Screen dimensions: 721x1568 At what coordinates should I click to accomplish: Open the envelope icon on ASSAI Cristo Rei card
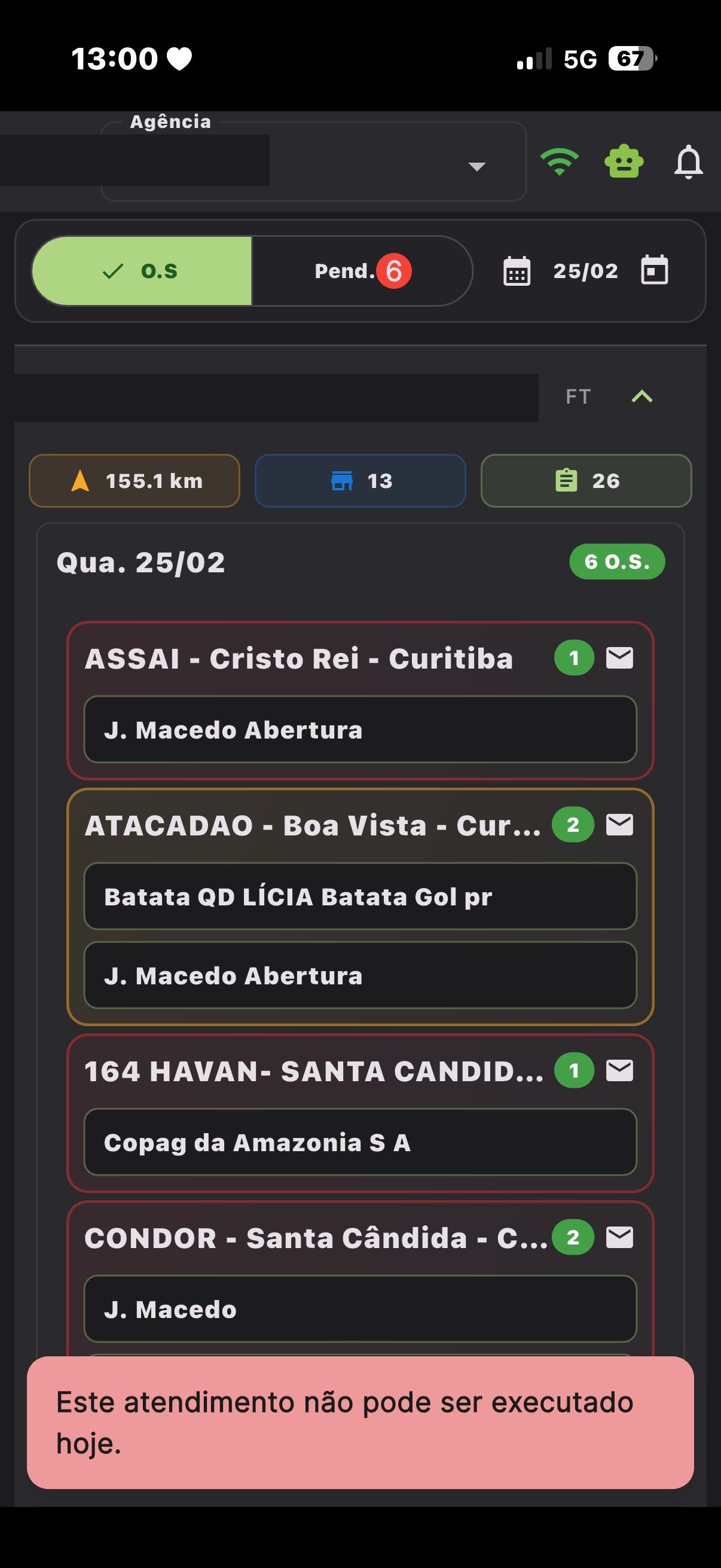tap(619, 657)
